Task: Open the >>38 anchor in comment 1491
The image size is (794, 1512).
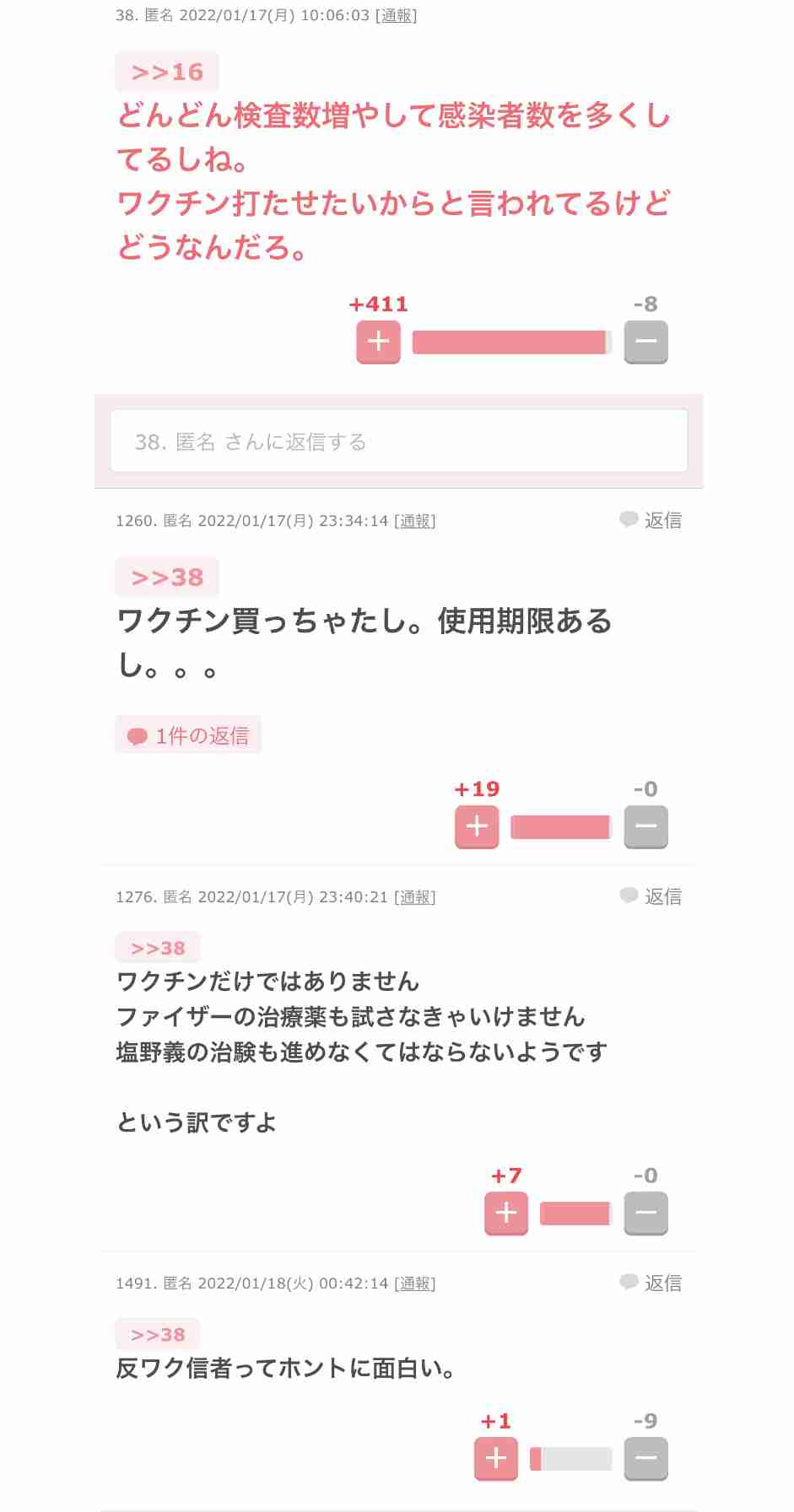Action: tap(157, 1333)
